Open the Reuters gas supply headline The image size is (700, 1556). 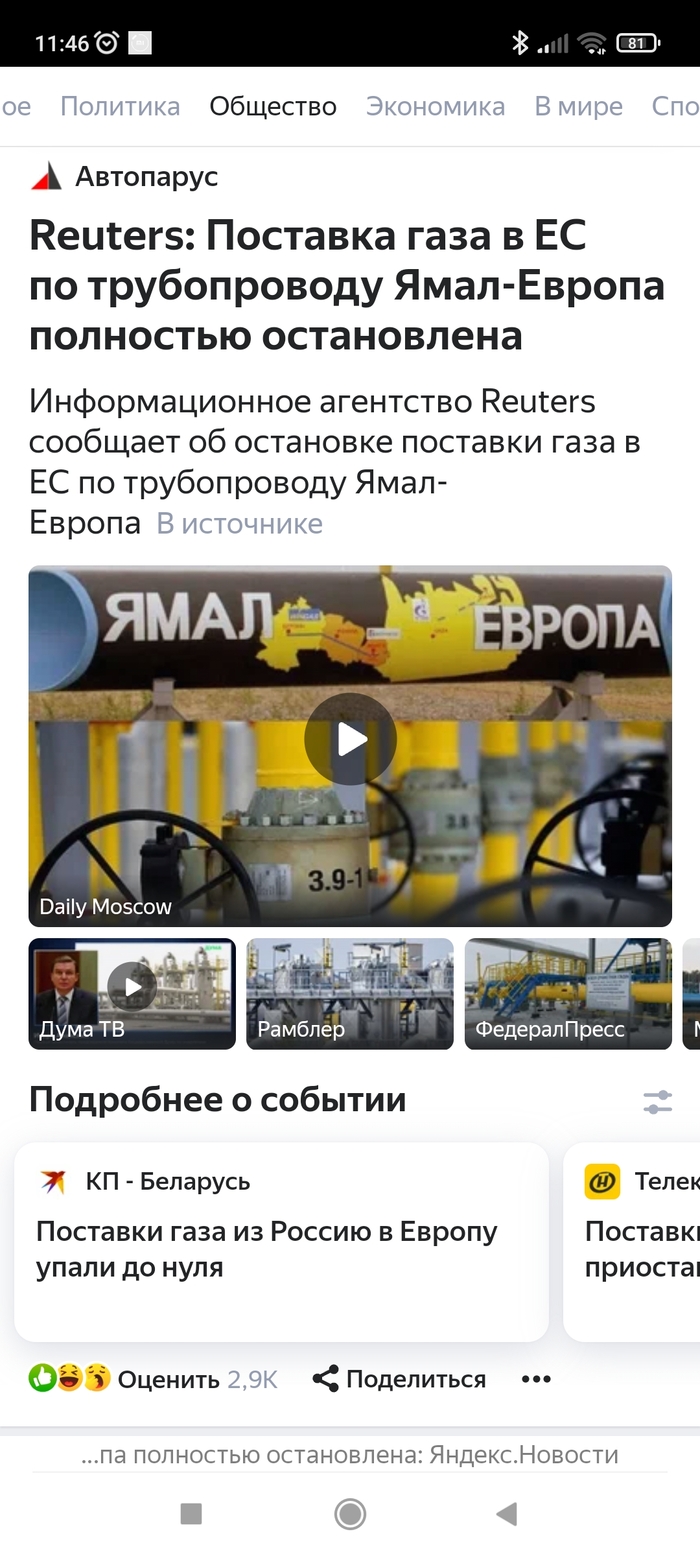pos(346,286)
